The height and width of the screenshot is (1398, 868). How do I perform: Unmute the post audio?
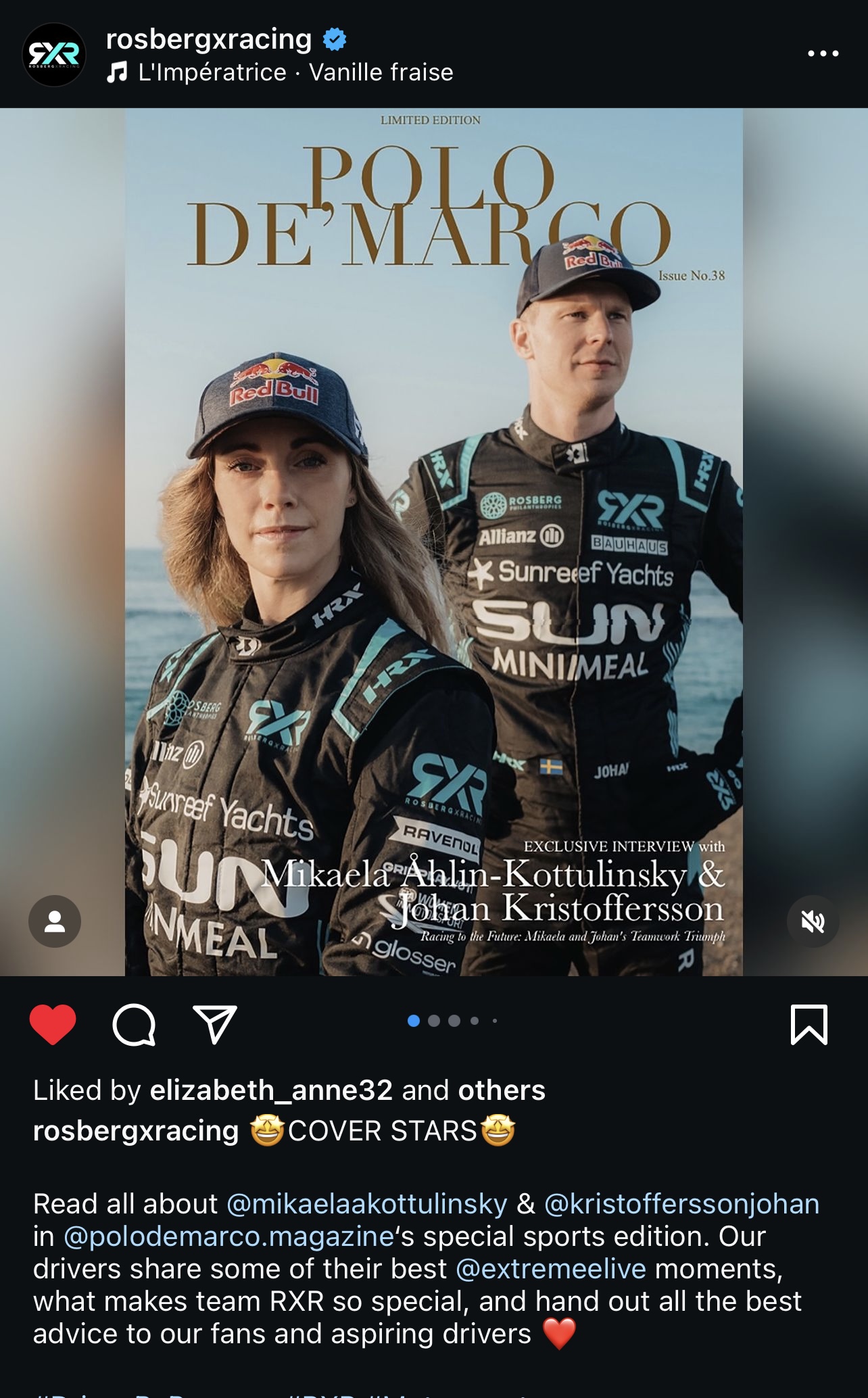tap(813, 921)
